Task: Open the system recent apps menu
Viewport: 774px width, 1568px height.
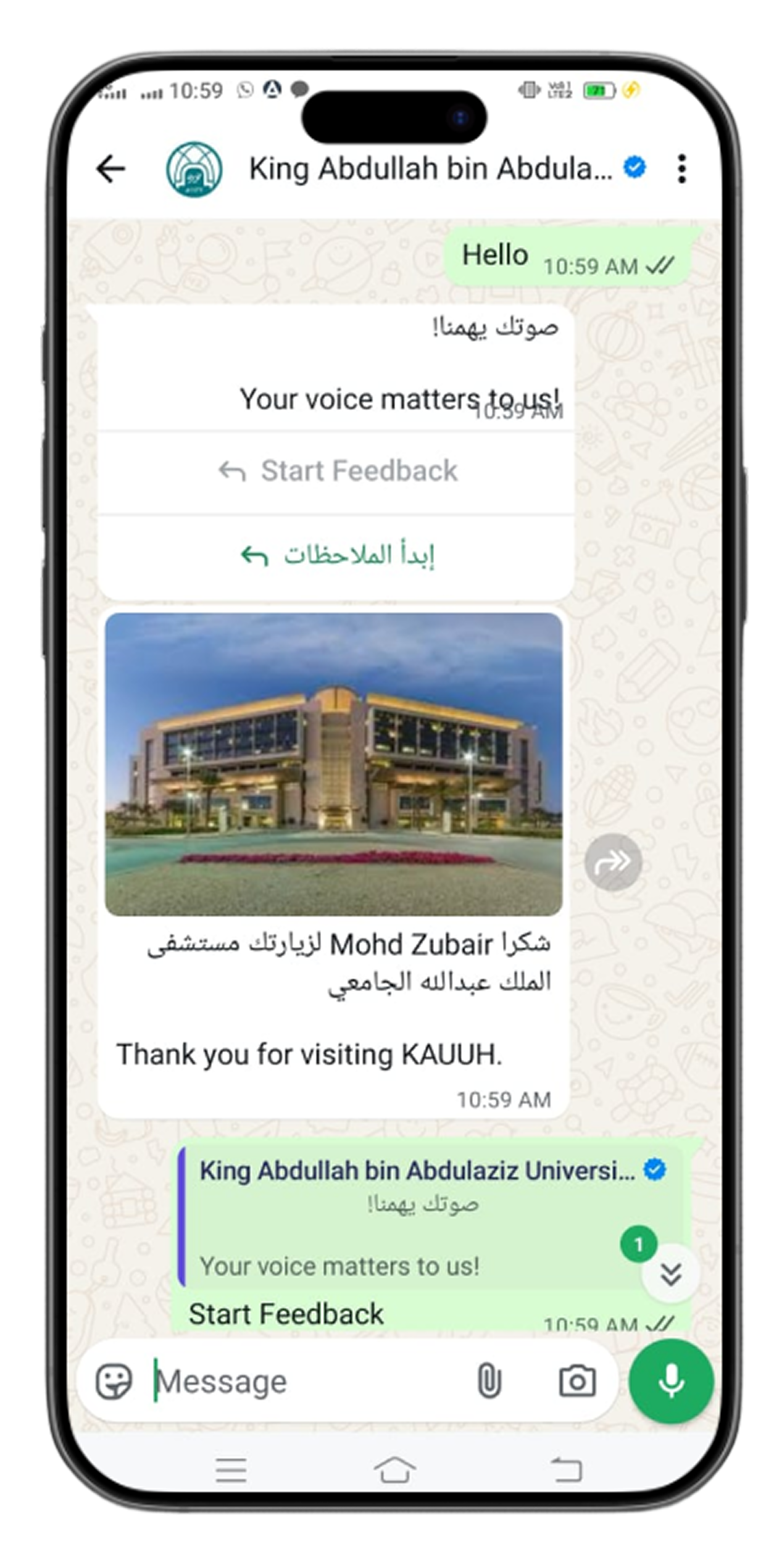Action: pos(231,1469)
